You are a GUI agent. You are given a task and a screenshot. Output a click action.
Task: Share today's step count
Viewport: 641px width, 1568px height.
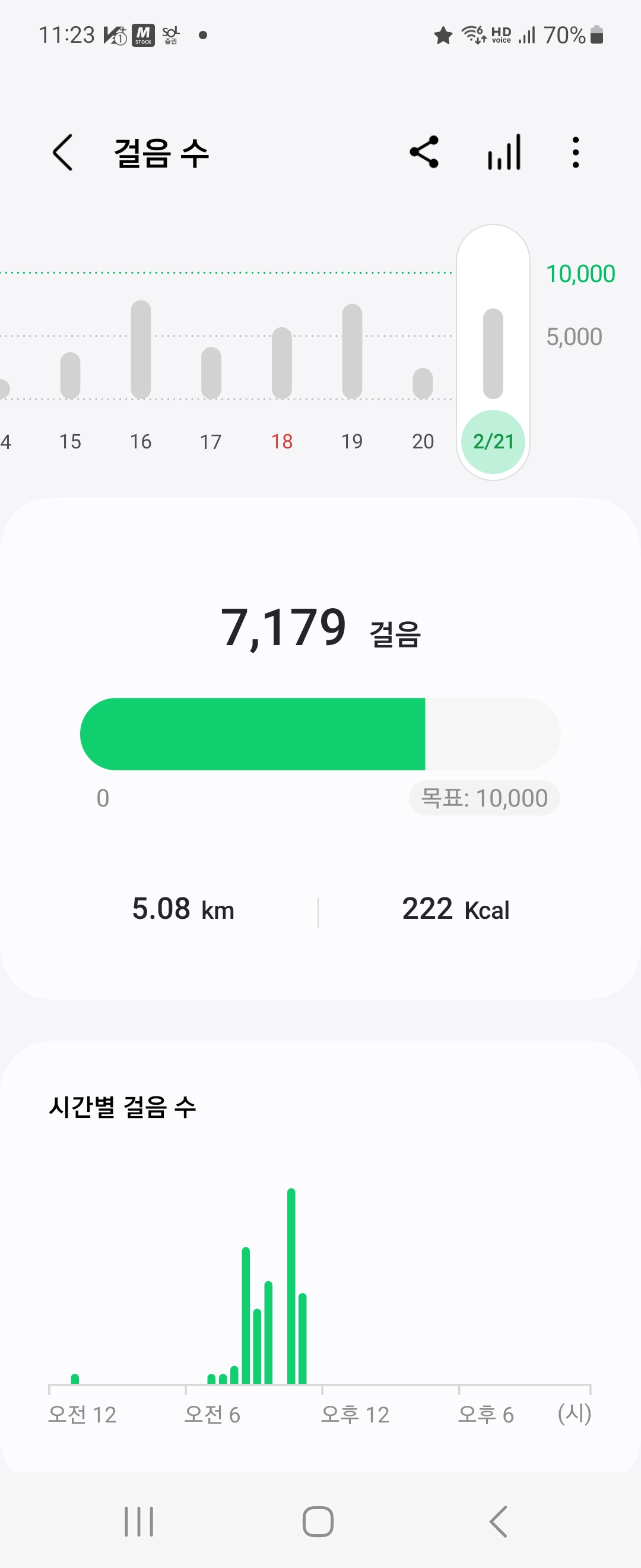click(424, 152)
